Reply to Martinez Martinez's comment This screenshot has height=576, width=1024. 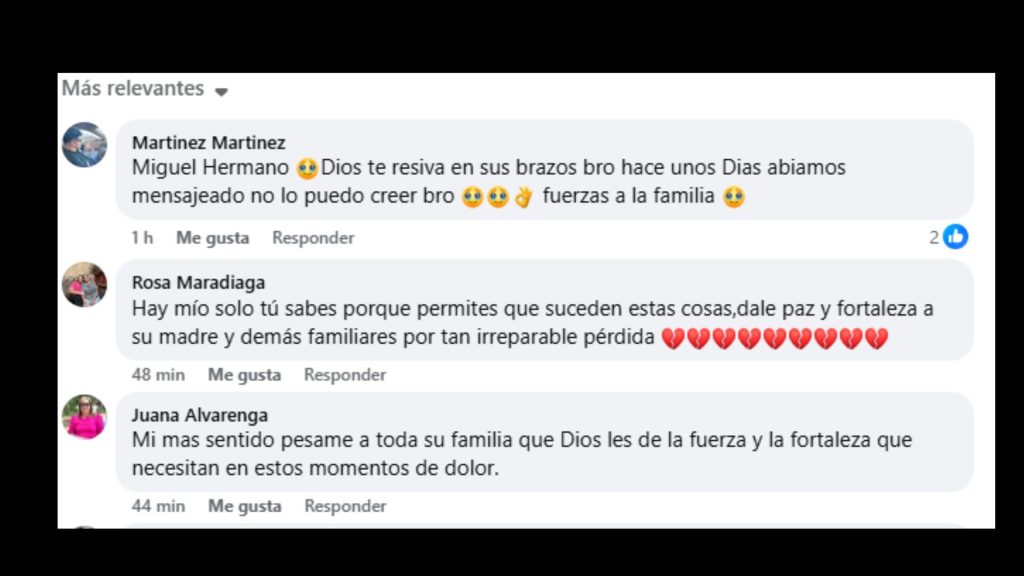(x=313, y=238)
